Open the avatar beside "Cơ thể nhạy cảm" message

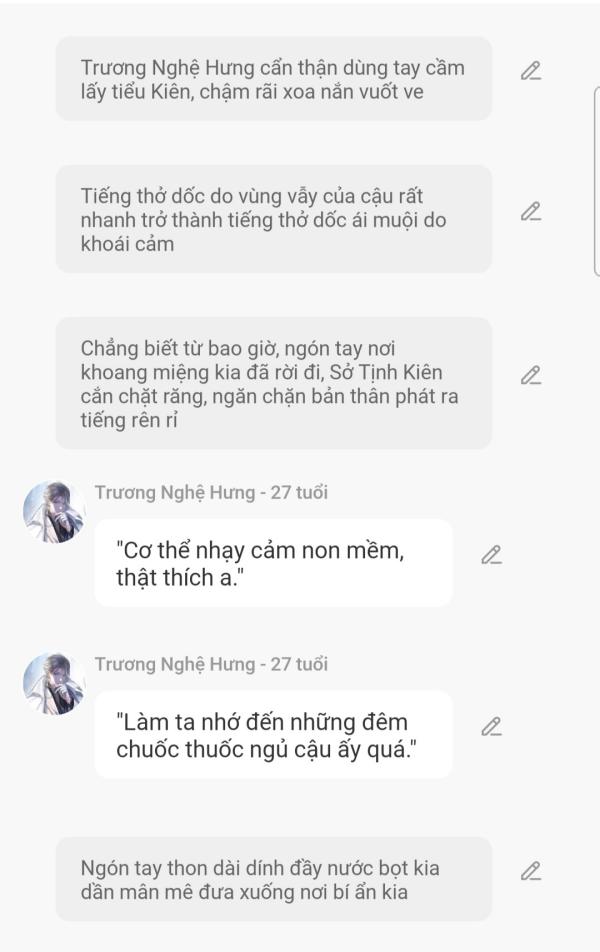(53, 512)
